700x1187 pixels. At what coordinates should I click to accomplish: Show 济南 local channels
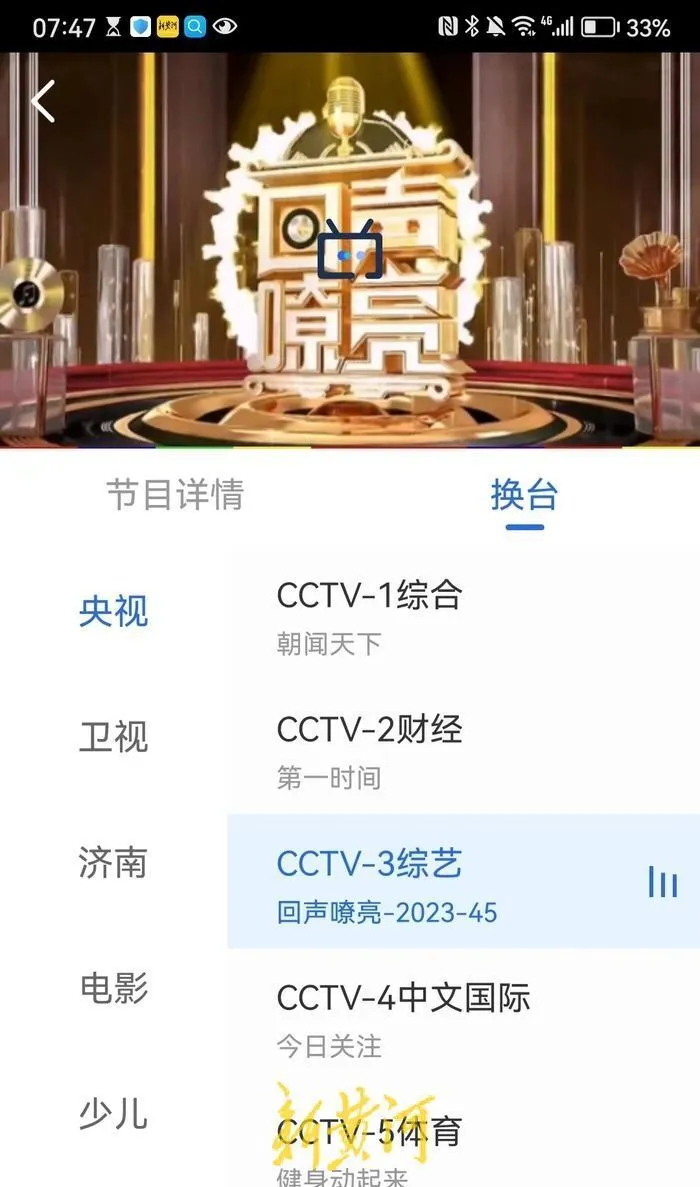(x=113, y=862)
